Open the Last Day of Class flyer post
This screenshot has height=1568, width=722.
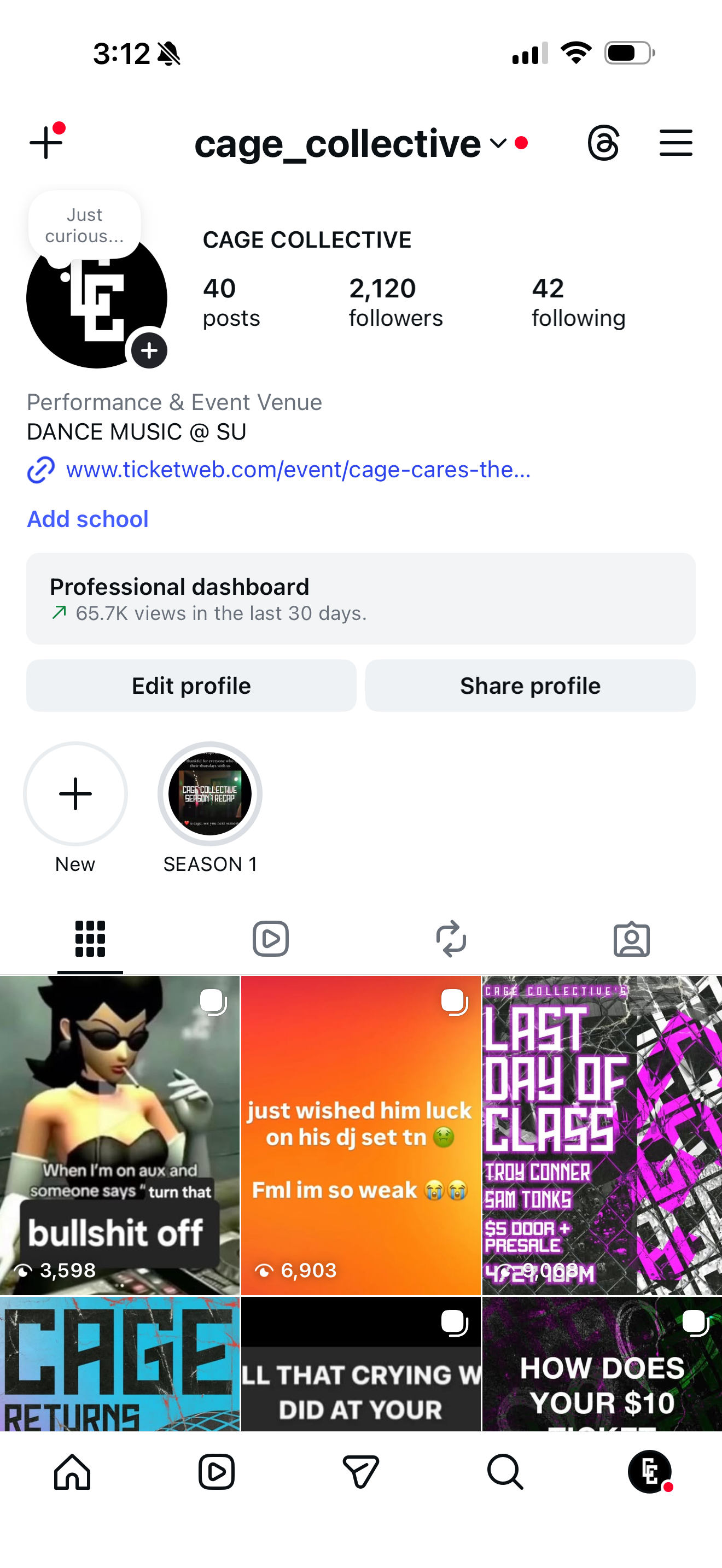[602, 1134]
